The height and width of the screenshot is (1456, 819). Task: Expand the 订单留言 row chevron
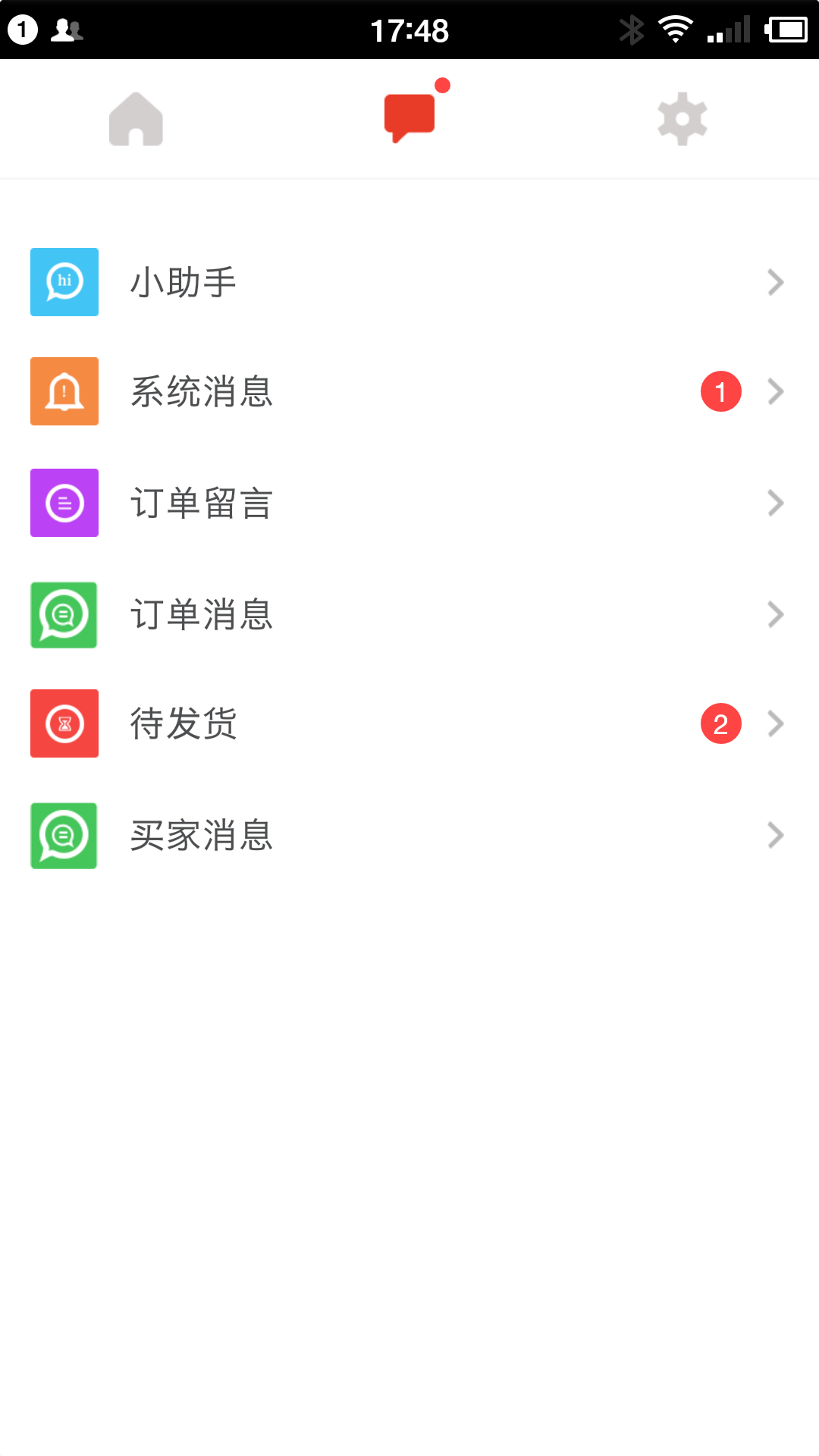(x=775, y=503)
